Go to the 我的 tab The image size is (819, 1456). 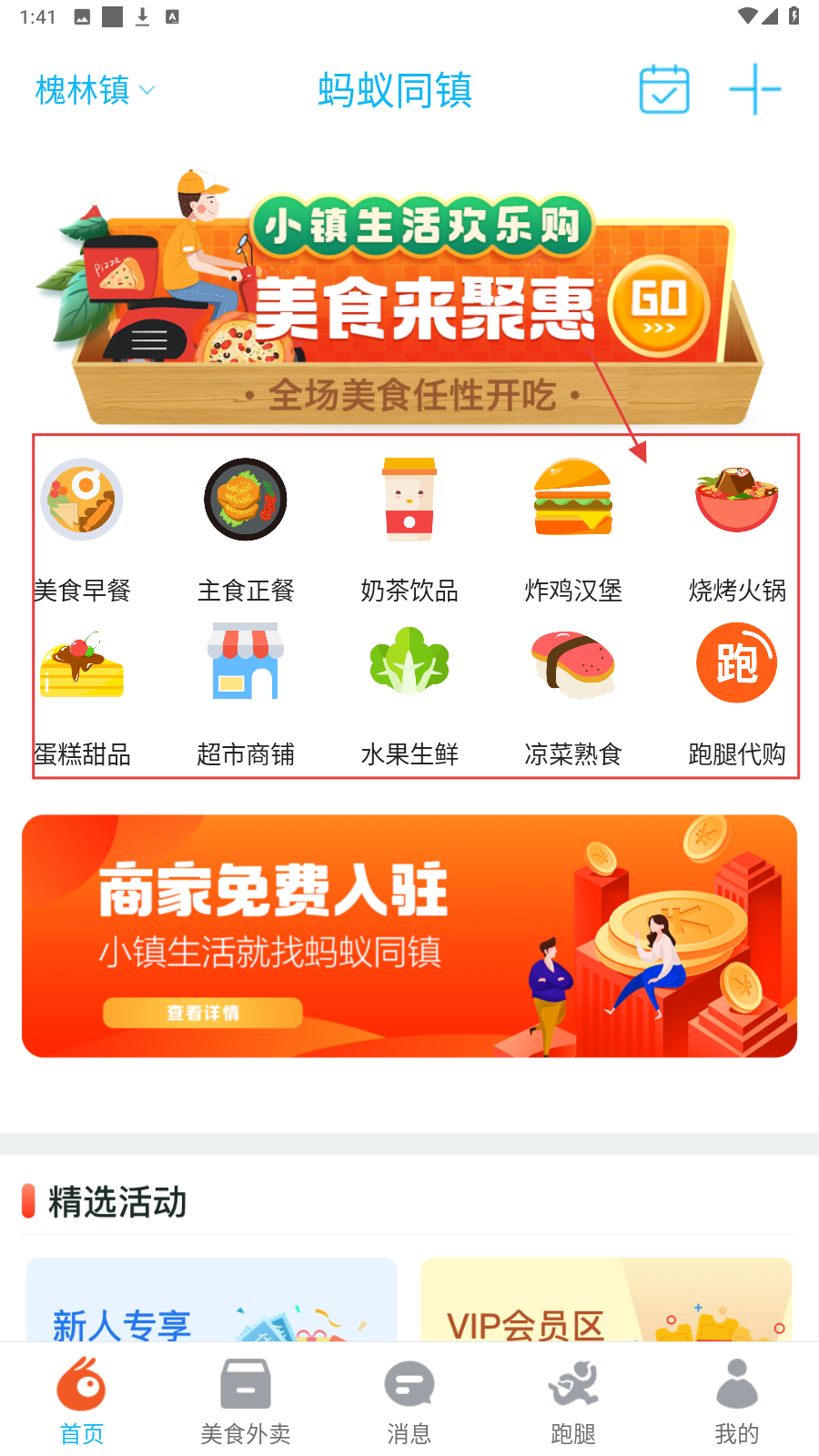[737, 1401]
